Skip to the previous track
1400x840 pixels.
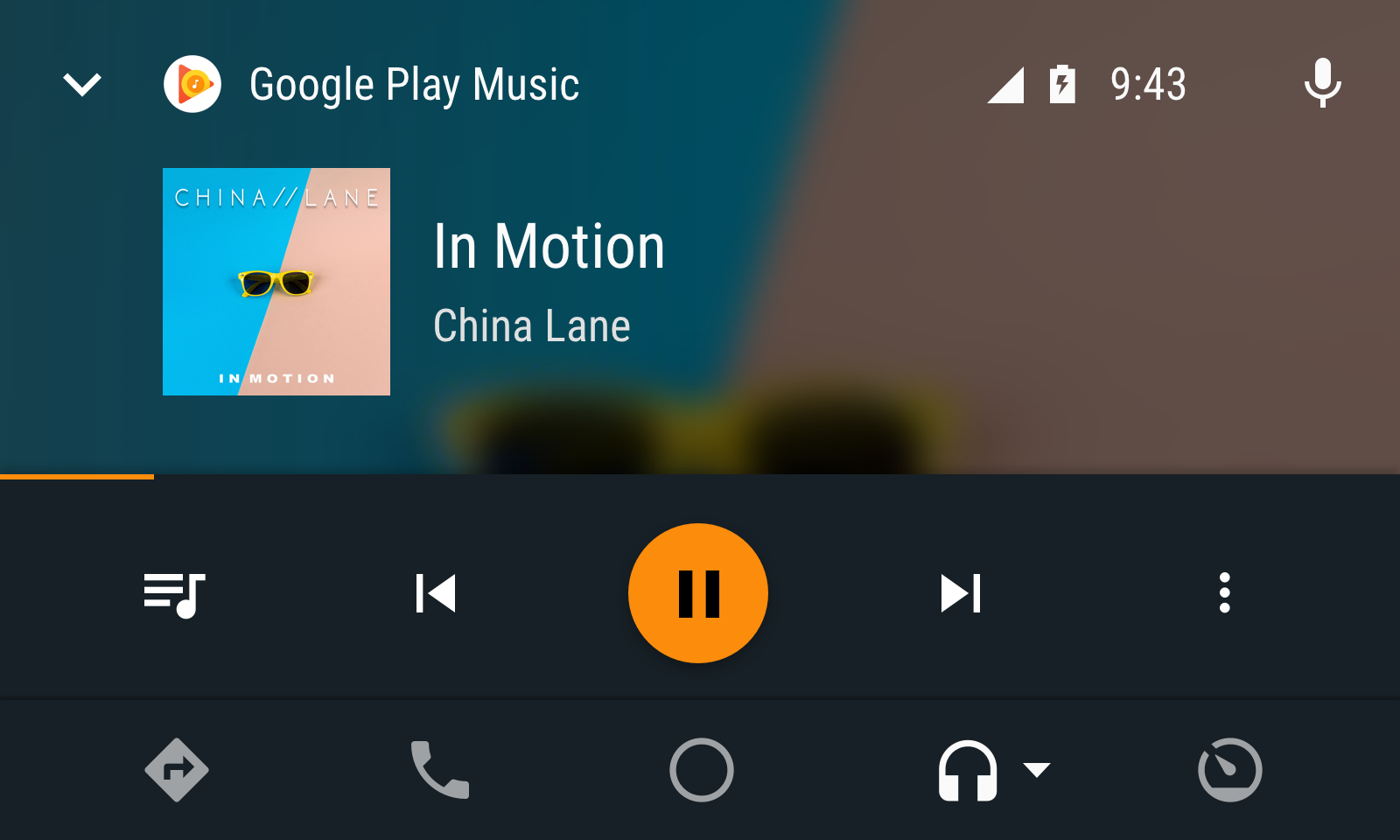pos(436,594)
